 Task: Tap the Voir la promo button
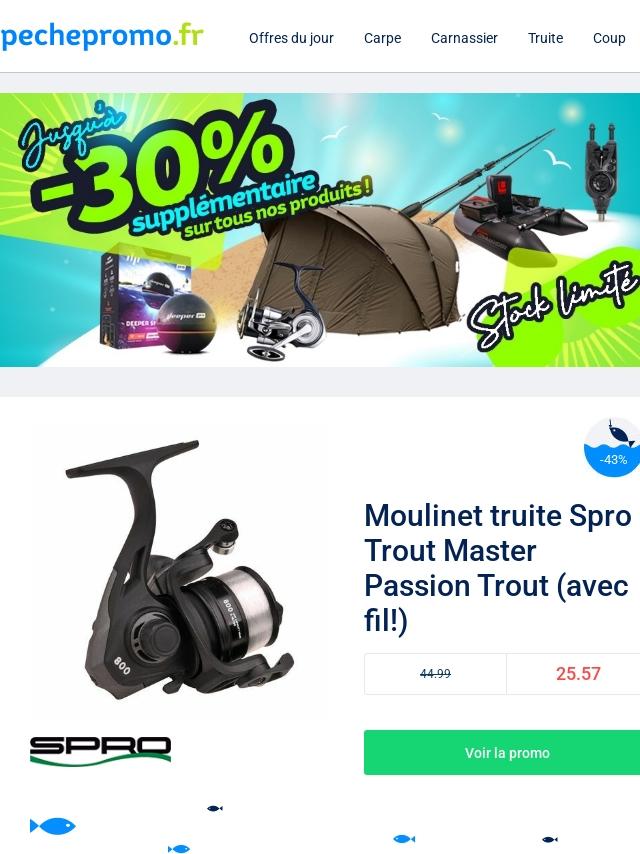click(x=506, y=753)
